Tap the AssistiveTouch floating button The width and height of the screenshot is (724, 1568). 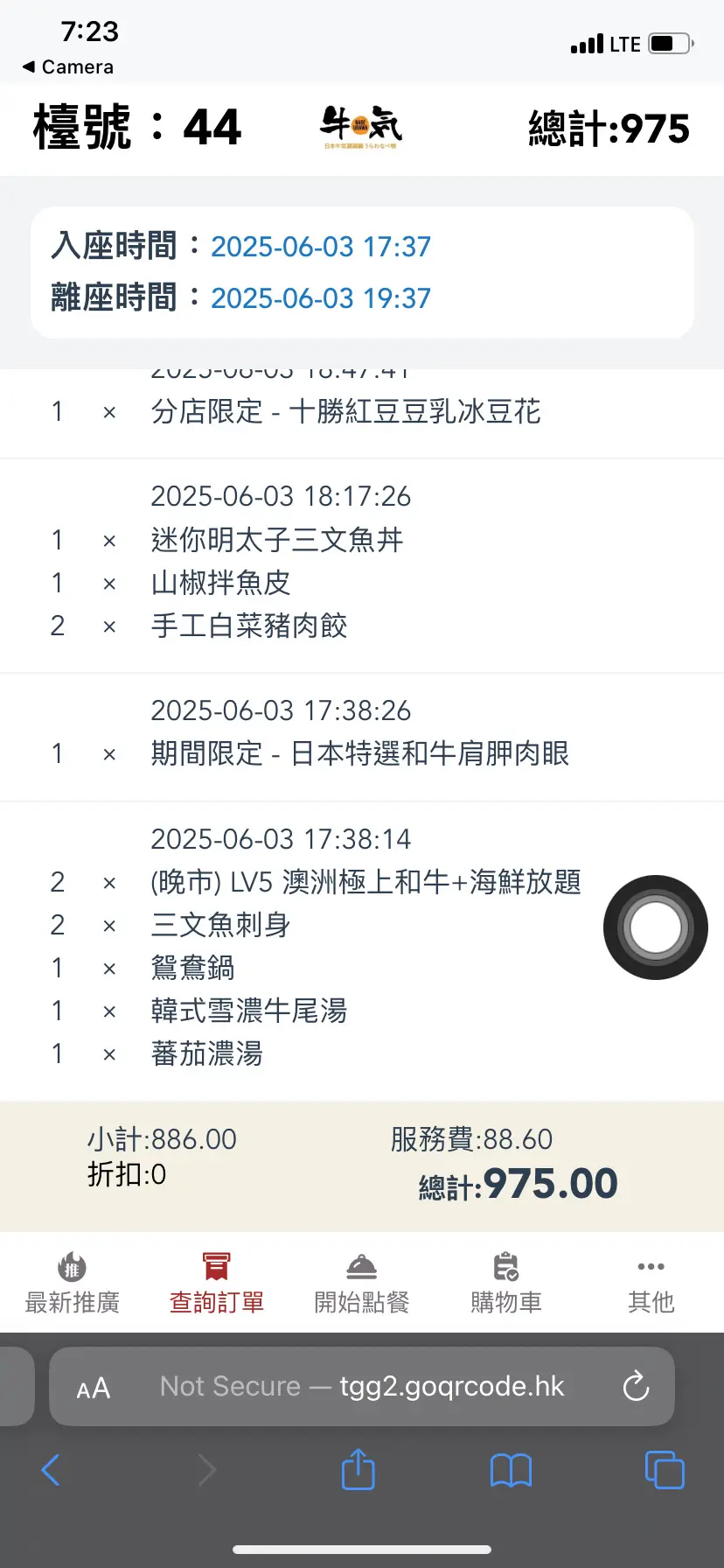tap(655, 927)
